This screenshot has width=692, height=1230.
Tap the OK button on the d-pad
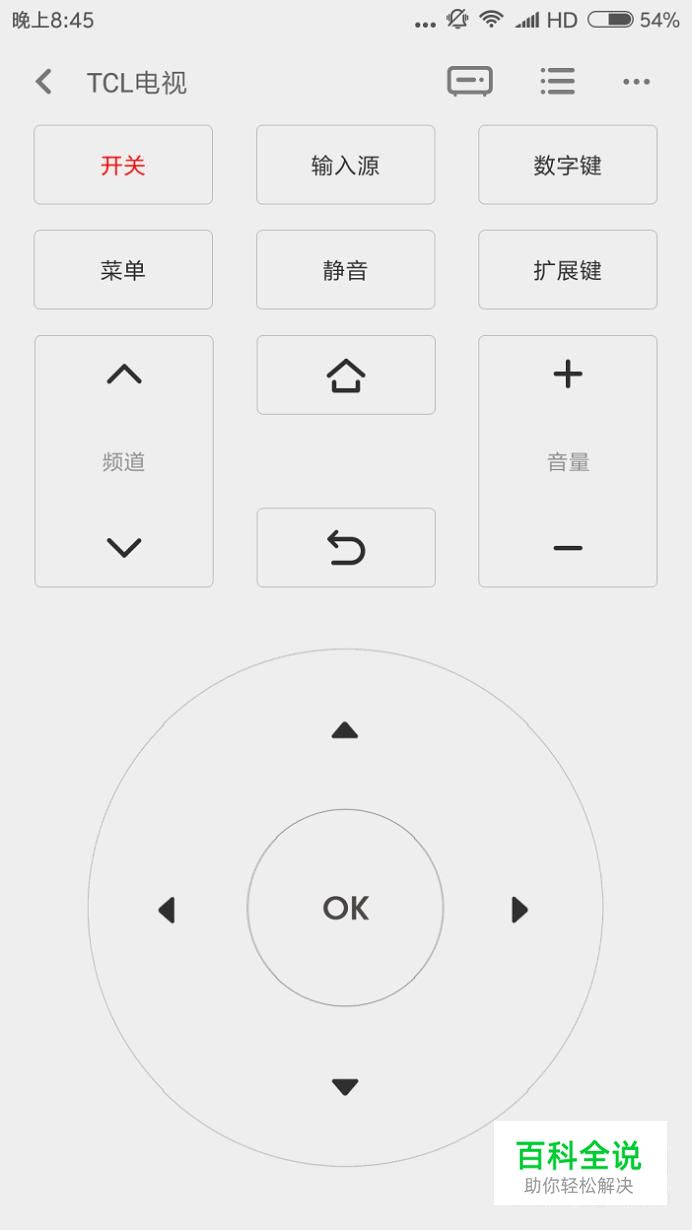click(345, 908)
